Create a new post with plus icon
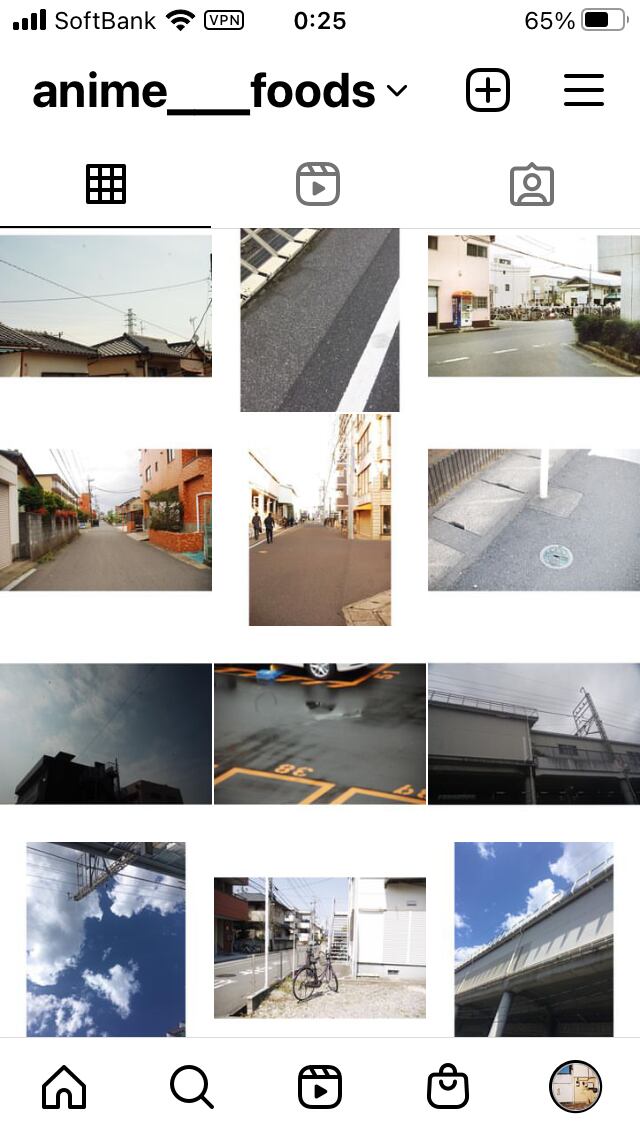The height and width of the screenshot is (1136, 640). (488, 91)
